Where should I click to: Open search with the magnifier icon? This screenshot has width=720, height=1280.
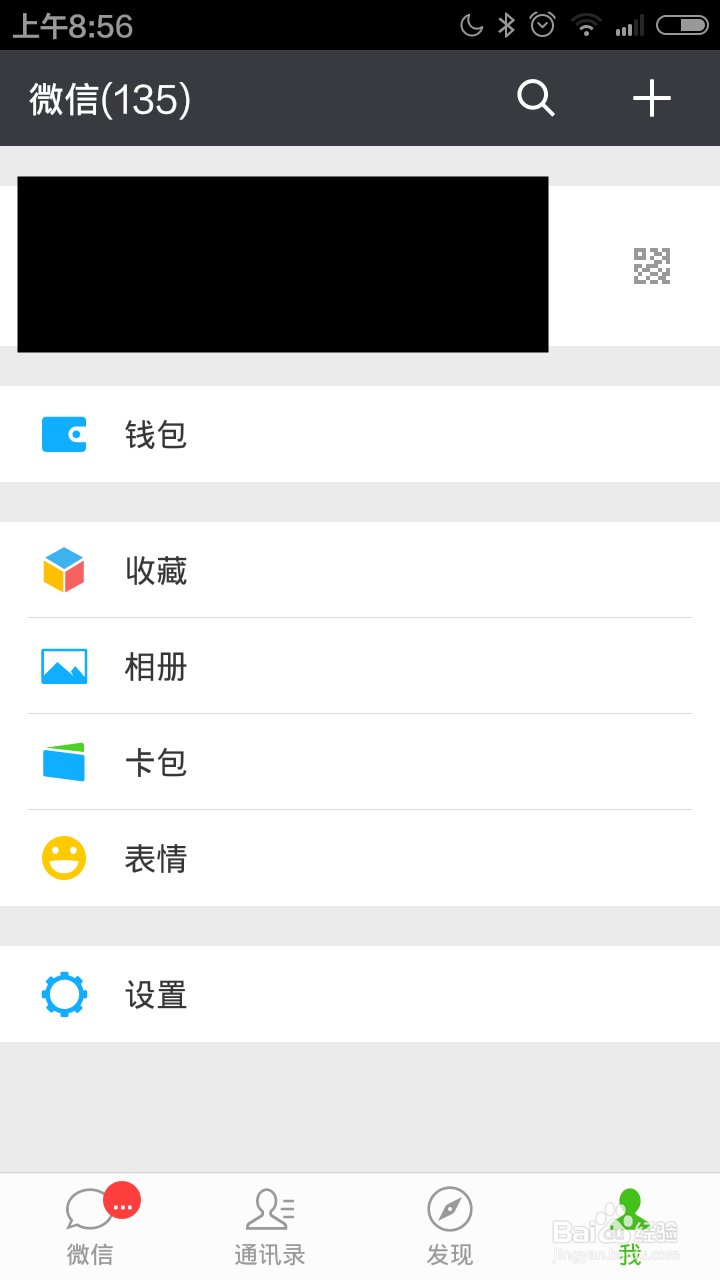point(535,98)
